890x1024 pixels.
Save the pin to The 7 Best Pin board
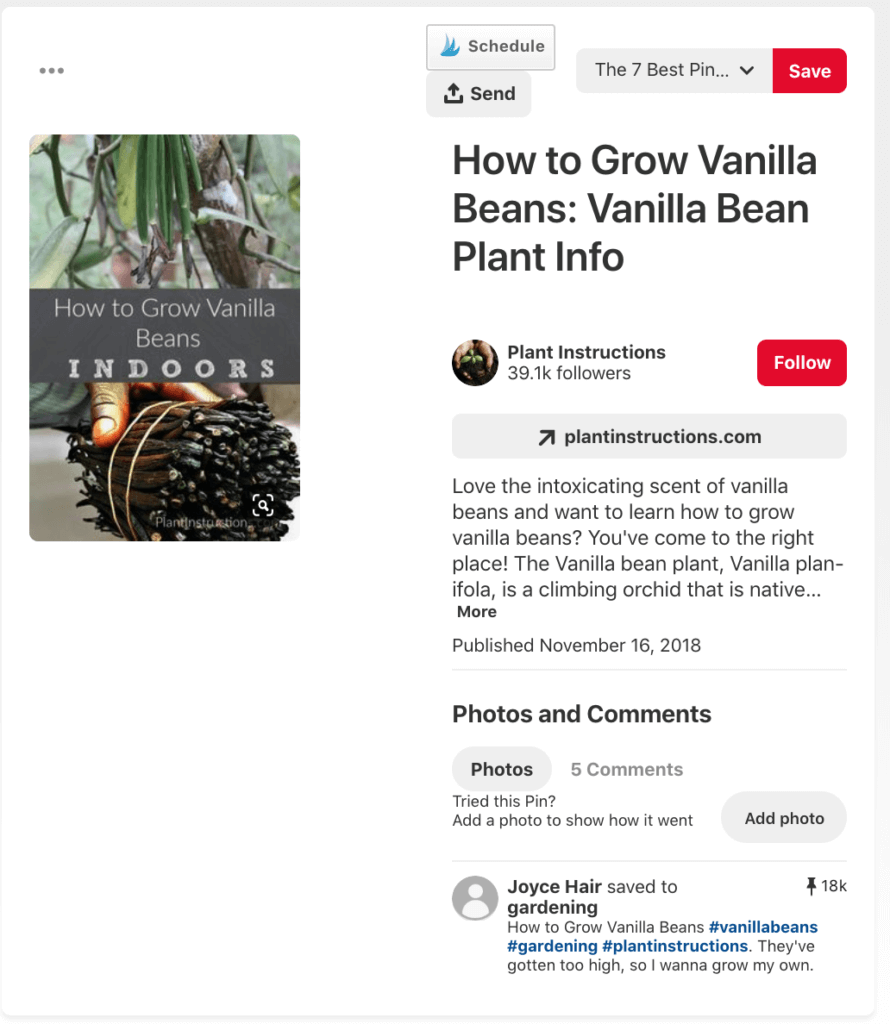[809, 70]
